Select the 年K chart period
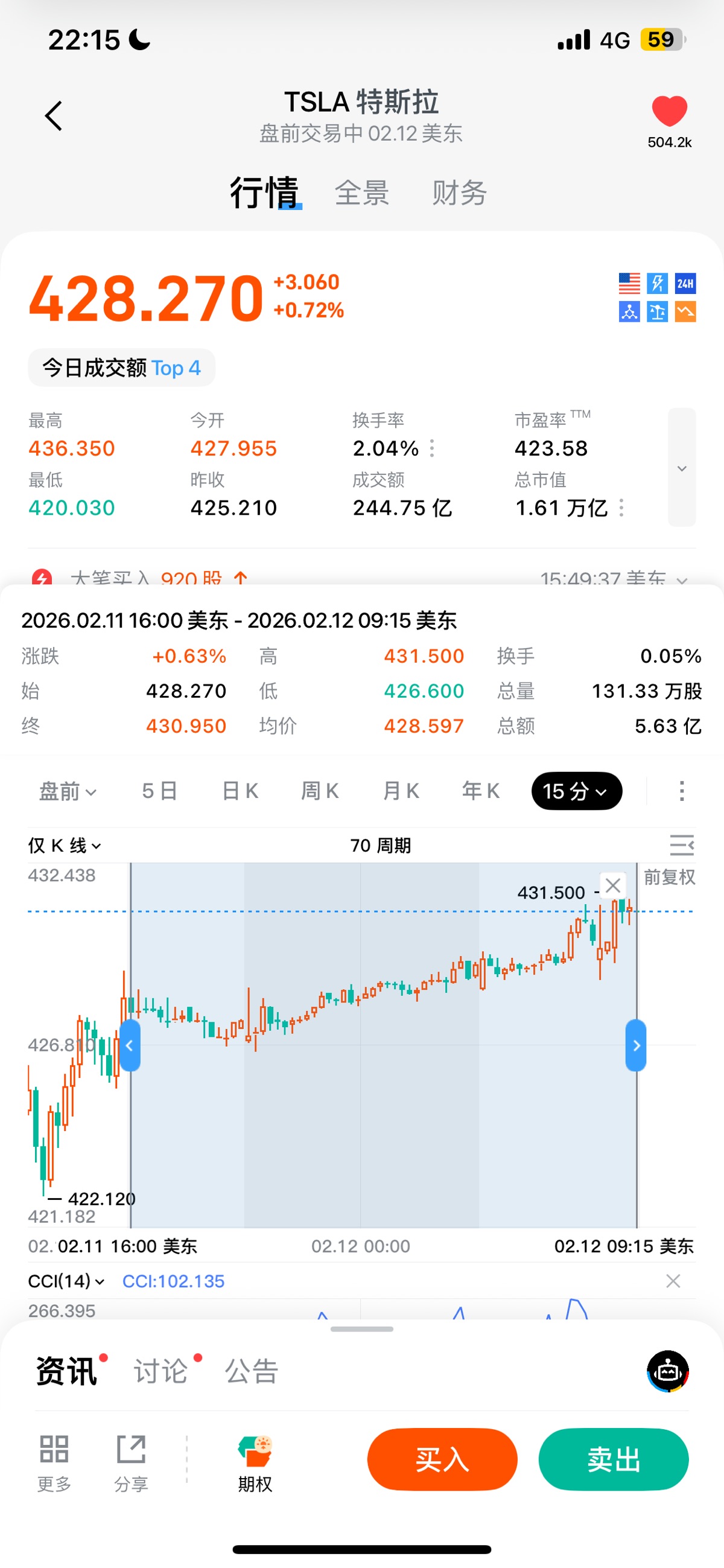Viewport: 724px width, 1568px height. (x=480, y=791)
